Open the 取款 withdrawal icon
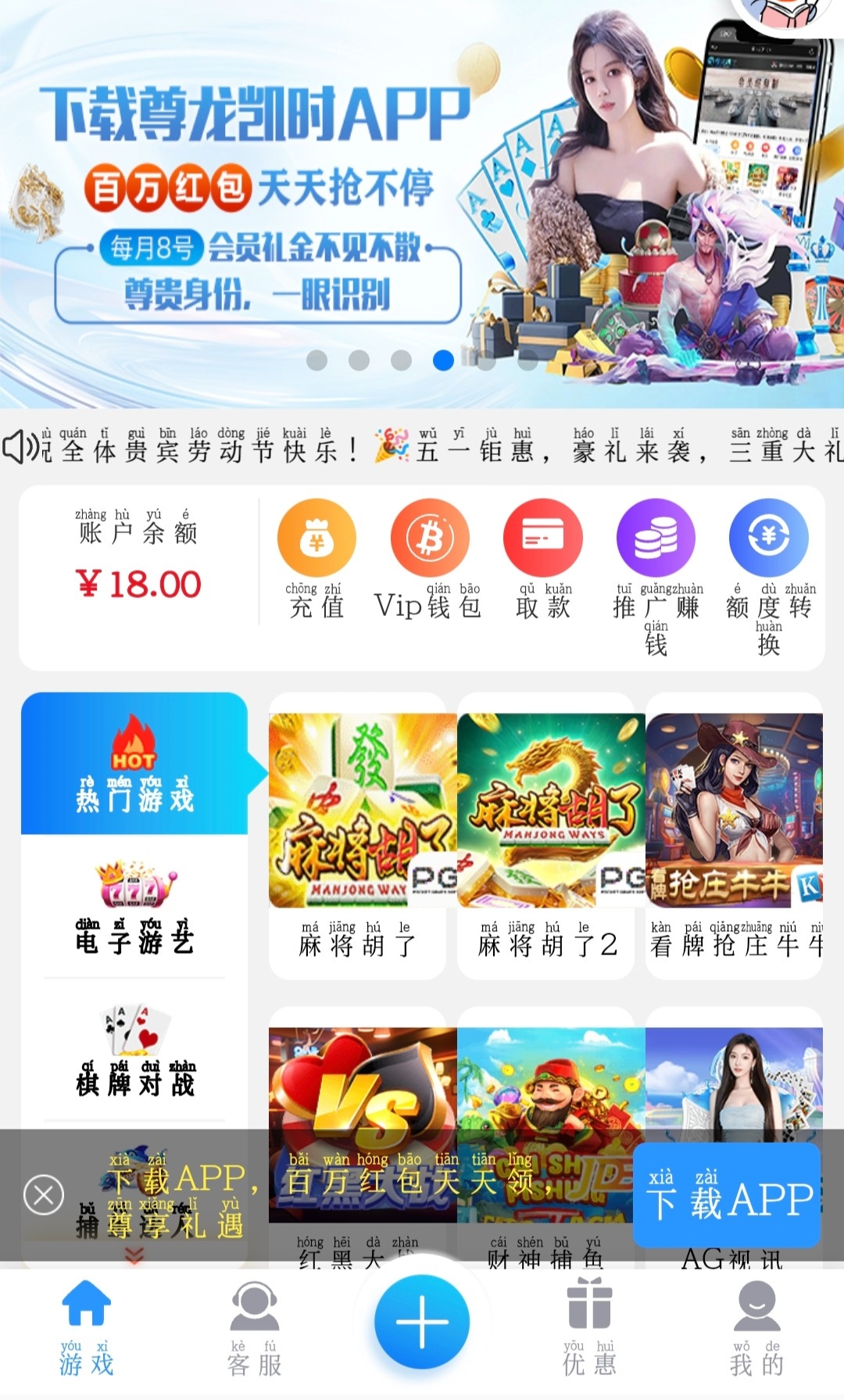844x1400 pixels. click(x=542, y=538)
